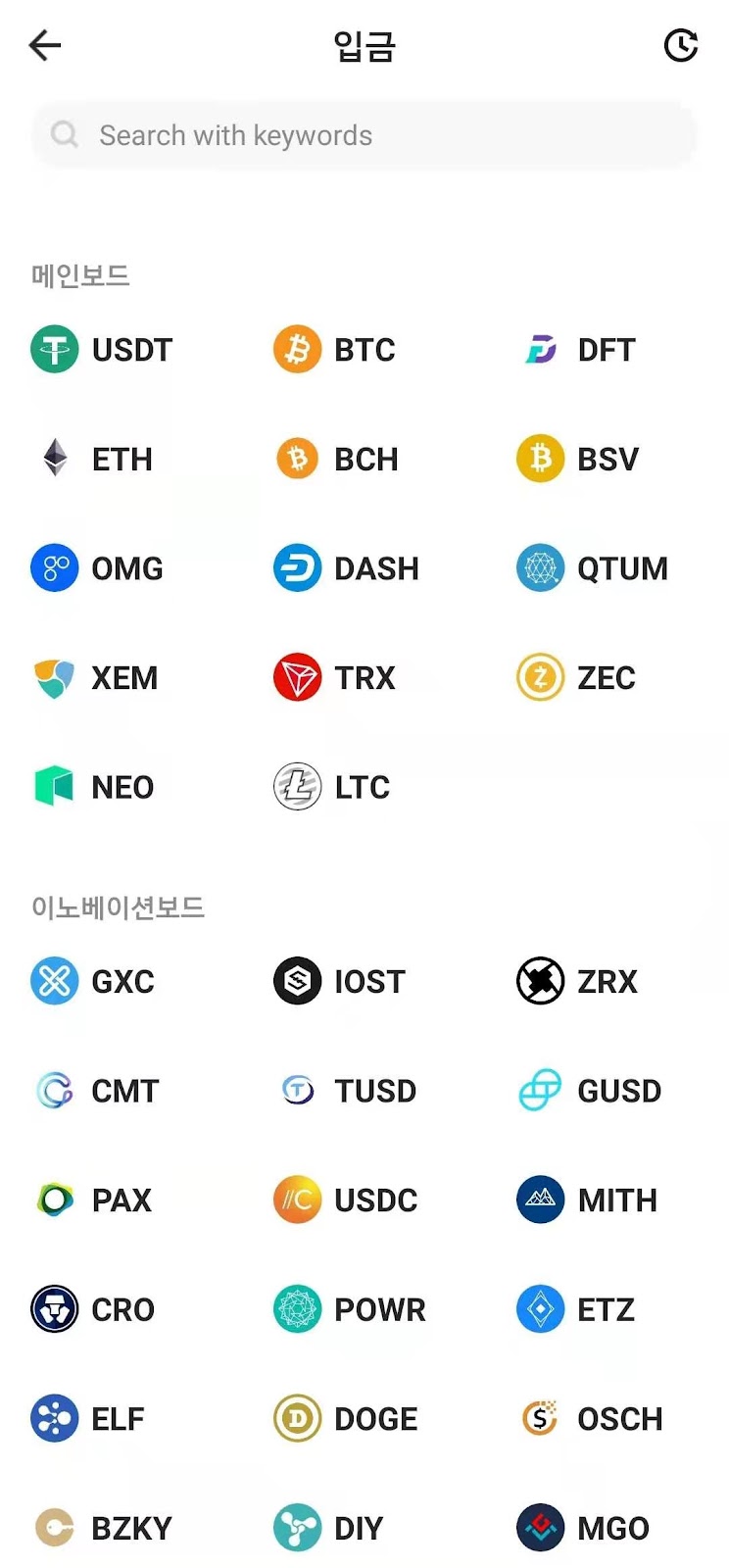Screen dimensions: 729x1568
Task: Tap the keyword search field
Action: click(x=364, y=135)
